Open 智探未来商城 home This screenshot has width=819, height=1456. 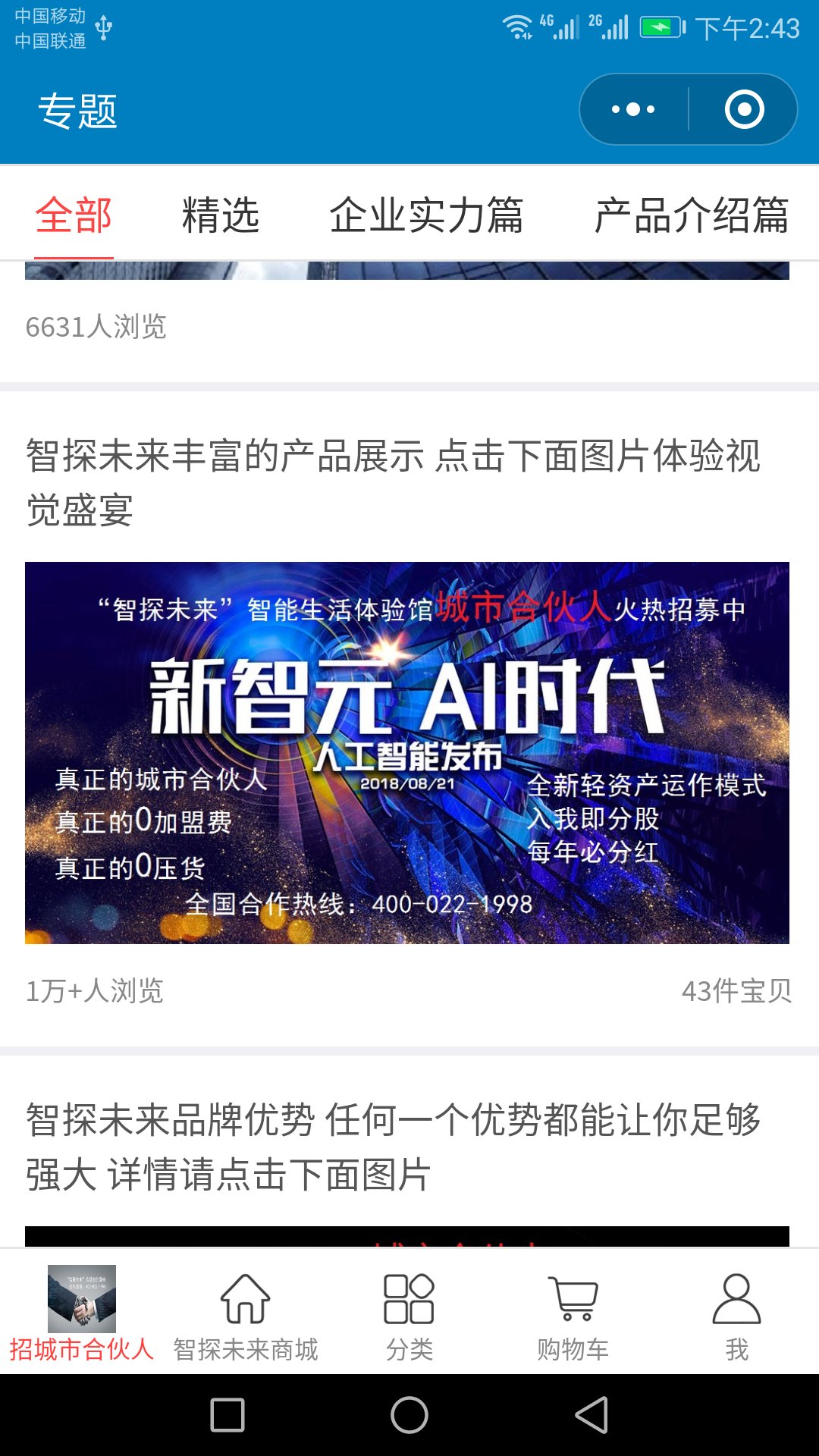(246, 1313)
